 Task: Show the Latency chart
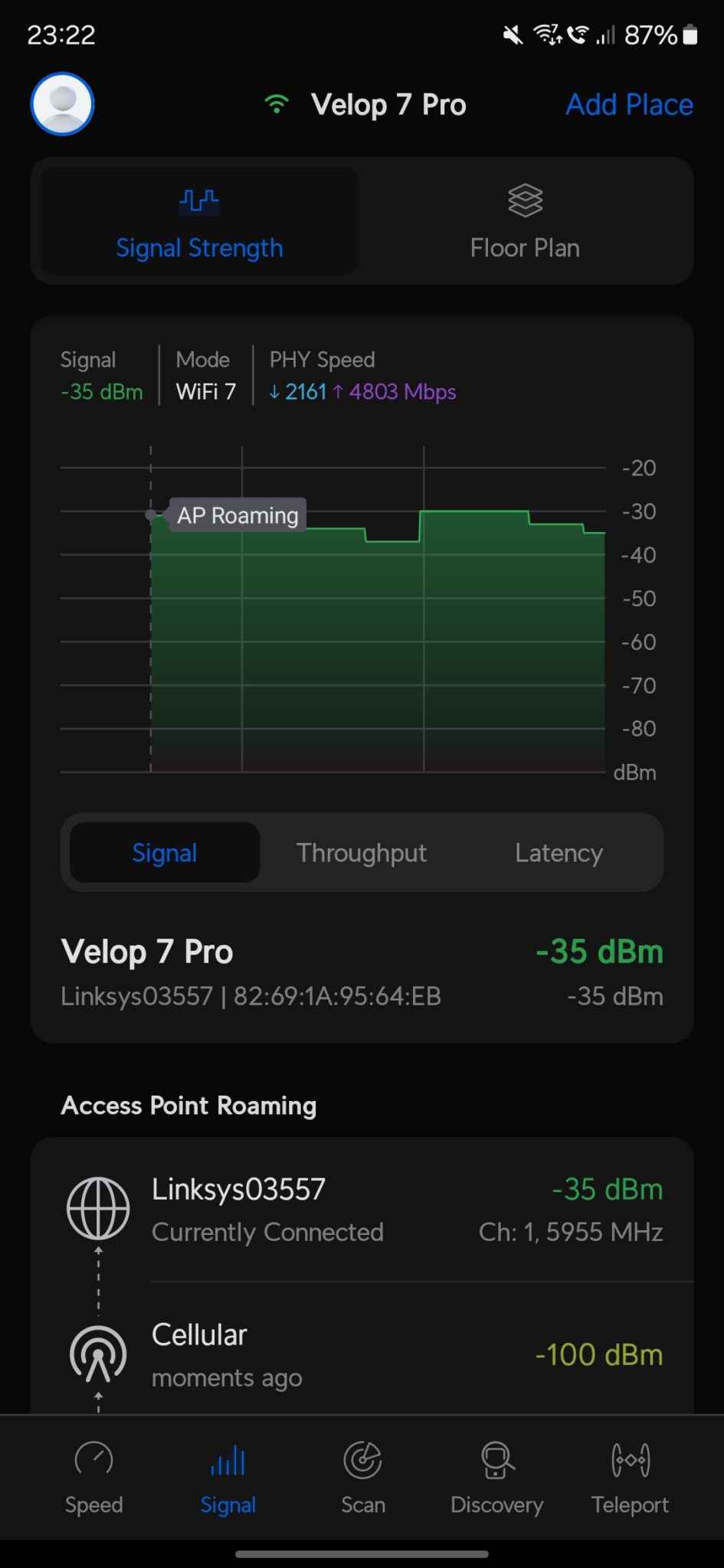(559, 853)
